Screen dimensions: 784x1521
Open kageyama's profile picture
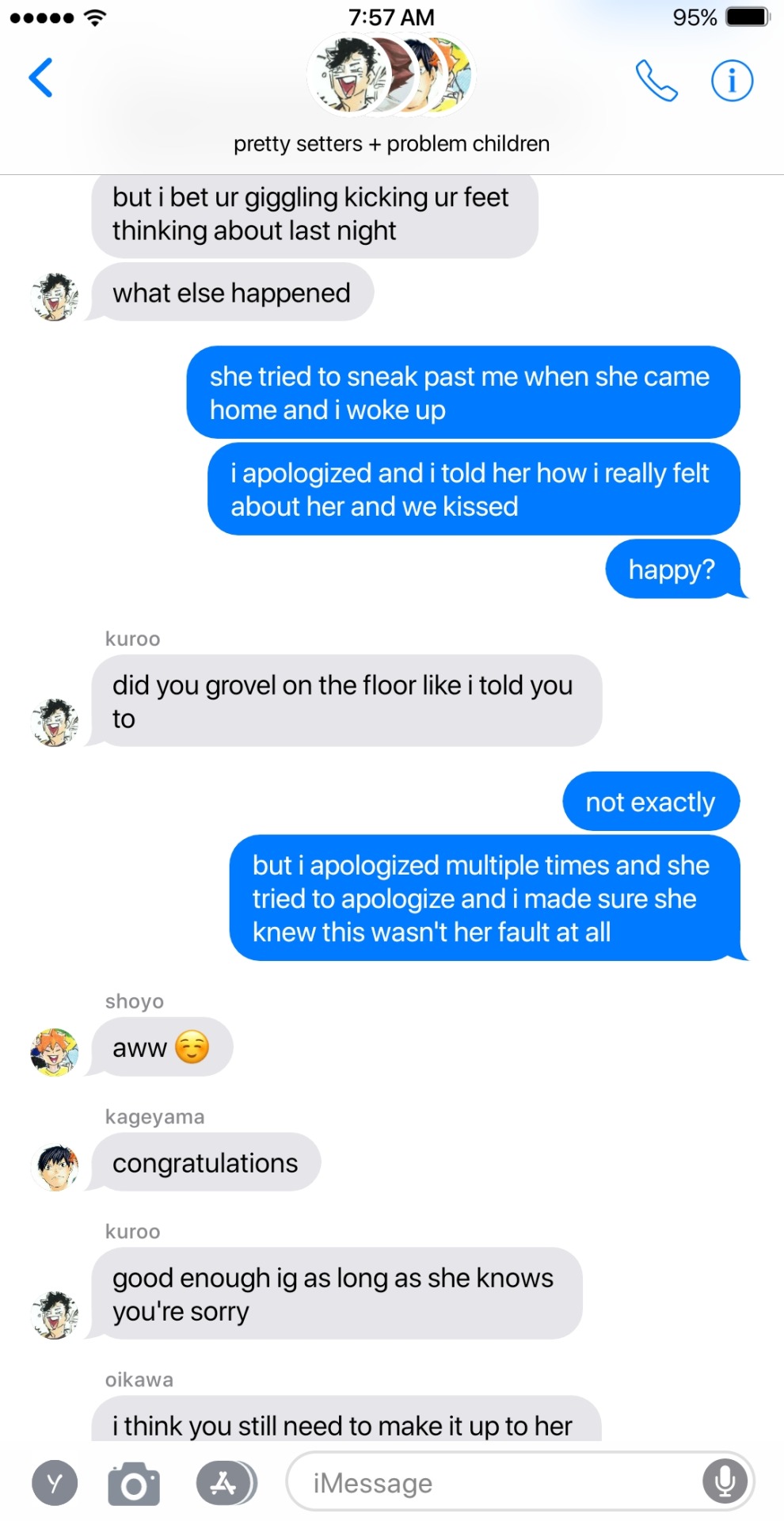[x=55, y=1168]
